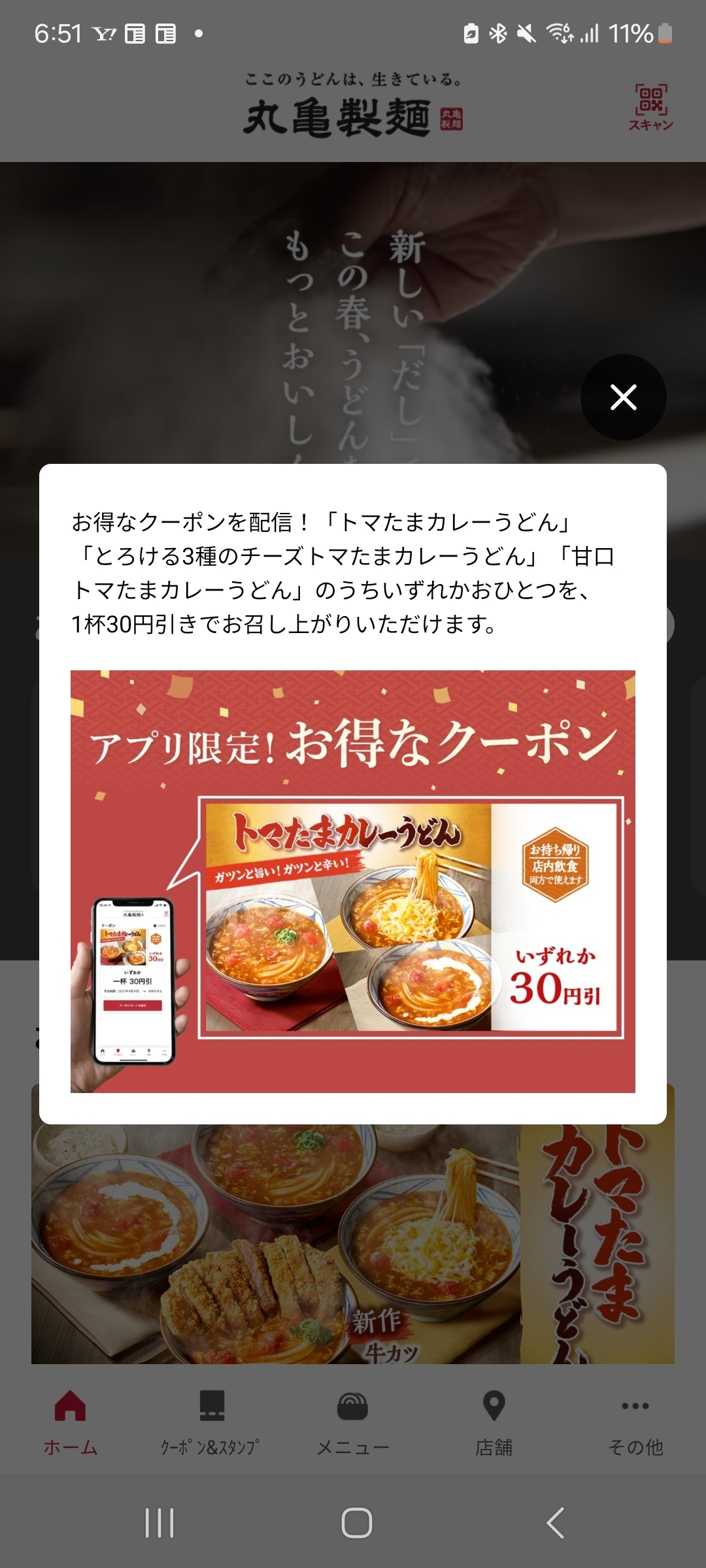706x1568 pixels.
Task: Dismiss the coupon popup with the X button
Action: pyautogui.click(x=623, y=397)
